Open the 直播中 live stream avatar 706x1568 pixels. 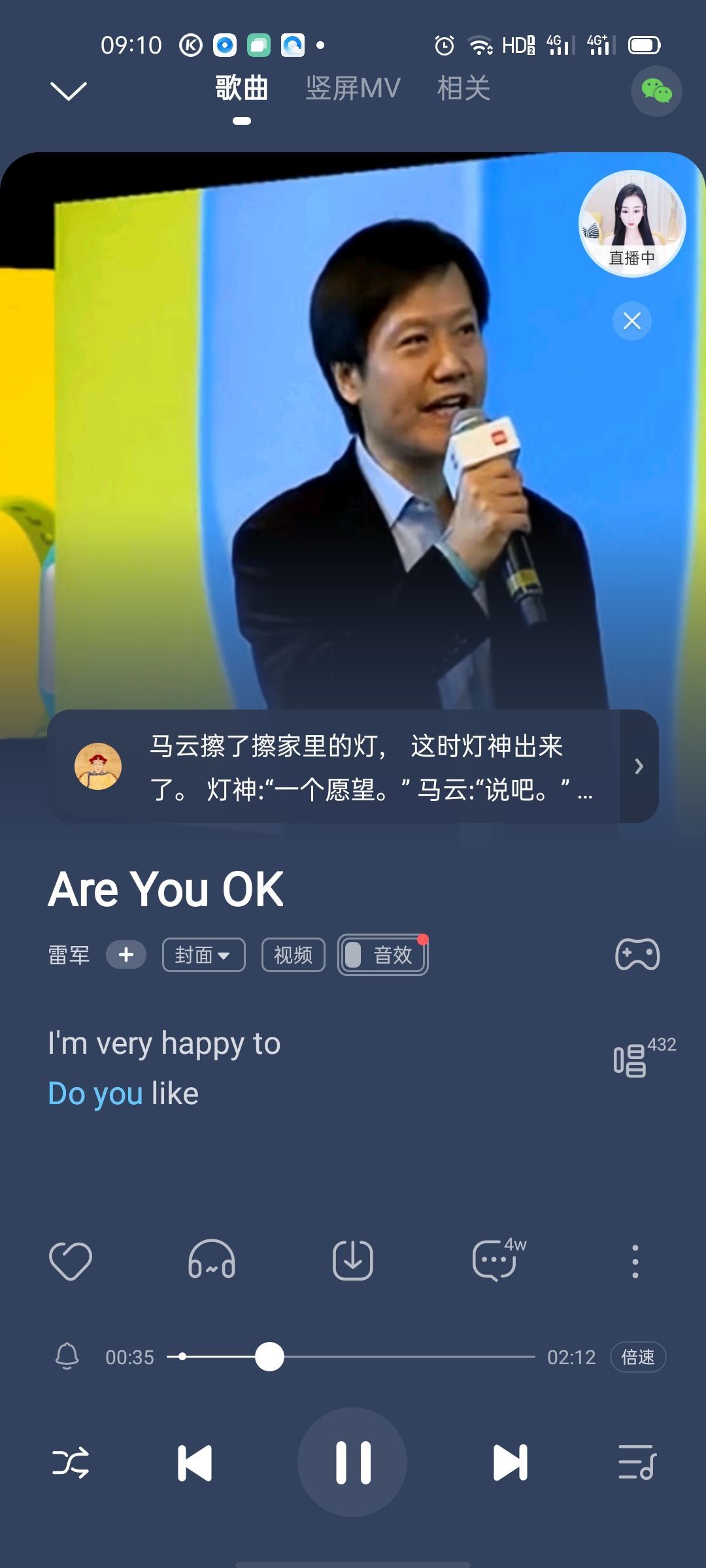pos(632,223)
